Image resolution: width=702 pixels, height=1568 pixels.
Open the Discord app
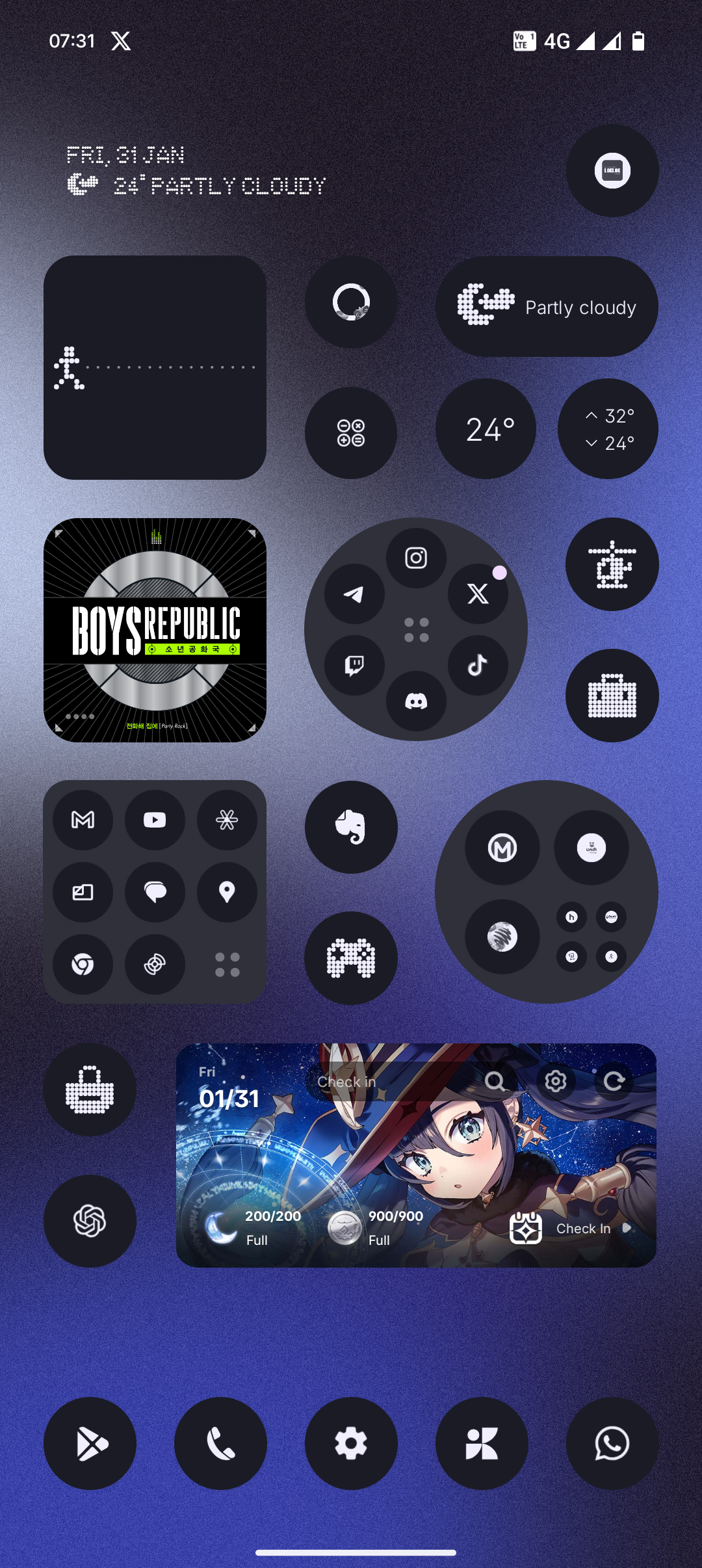416,701
